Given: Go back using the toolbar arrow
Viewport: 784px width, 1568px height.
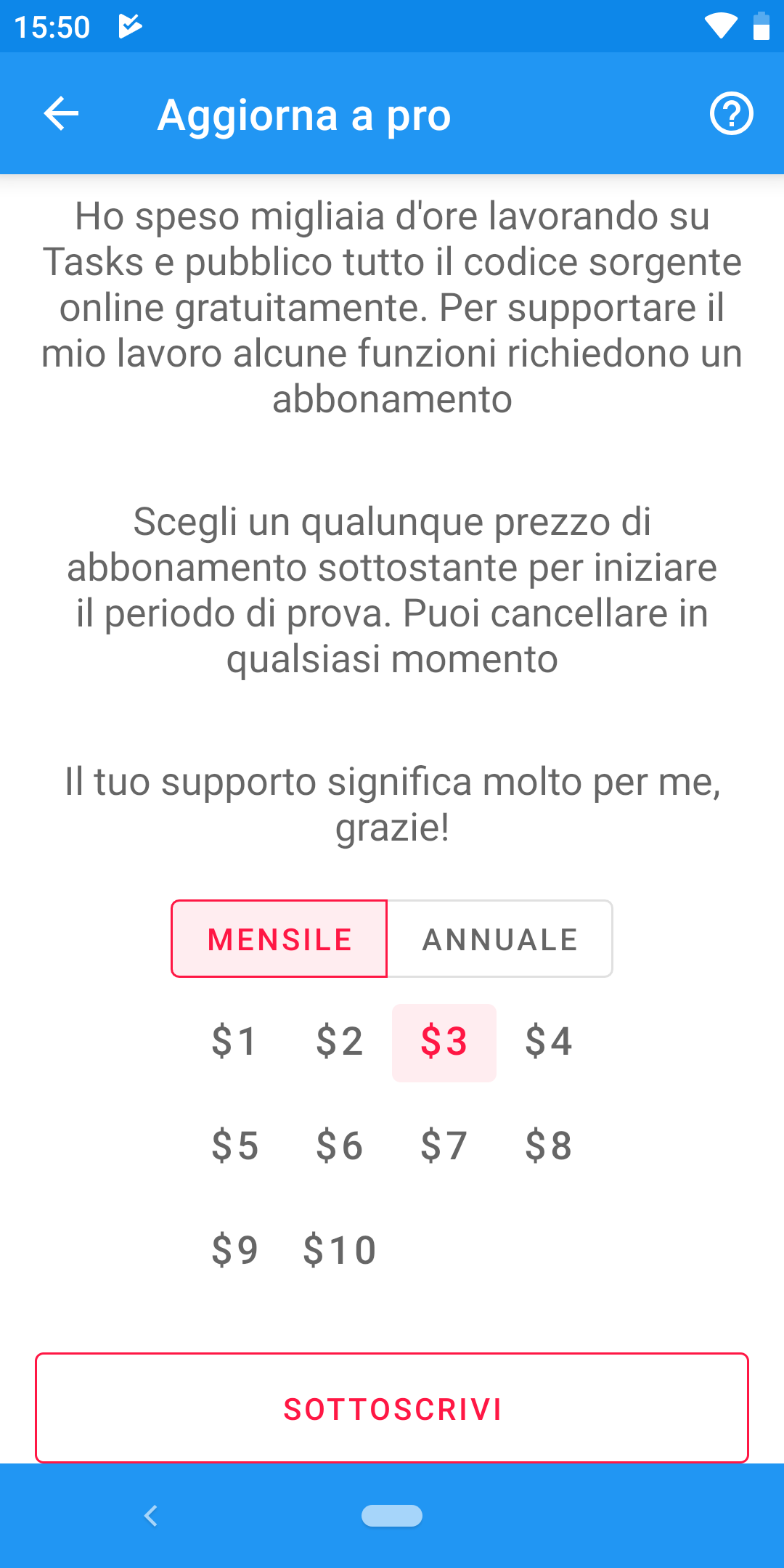Looking at the screenshot, I should 61,114.
